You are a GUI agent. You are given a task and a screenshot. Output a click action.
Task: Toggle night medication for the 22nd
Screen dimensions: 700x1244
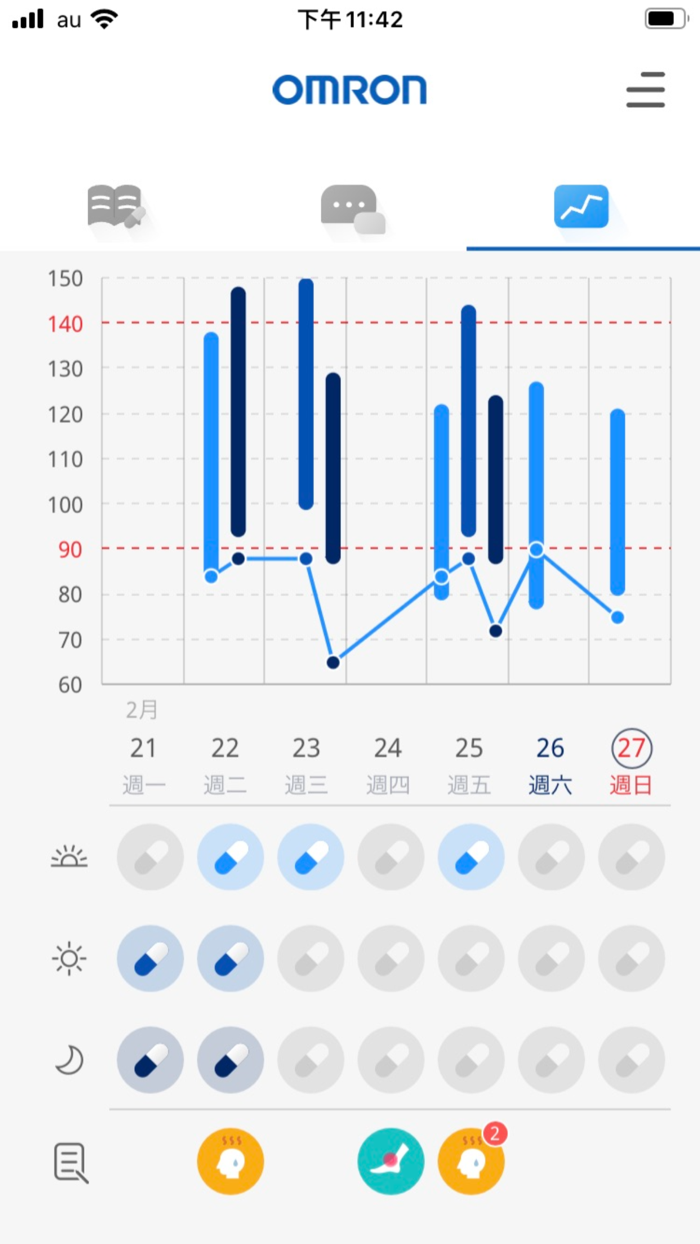(x=230, y=1060)
